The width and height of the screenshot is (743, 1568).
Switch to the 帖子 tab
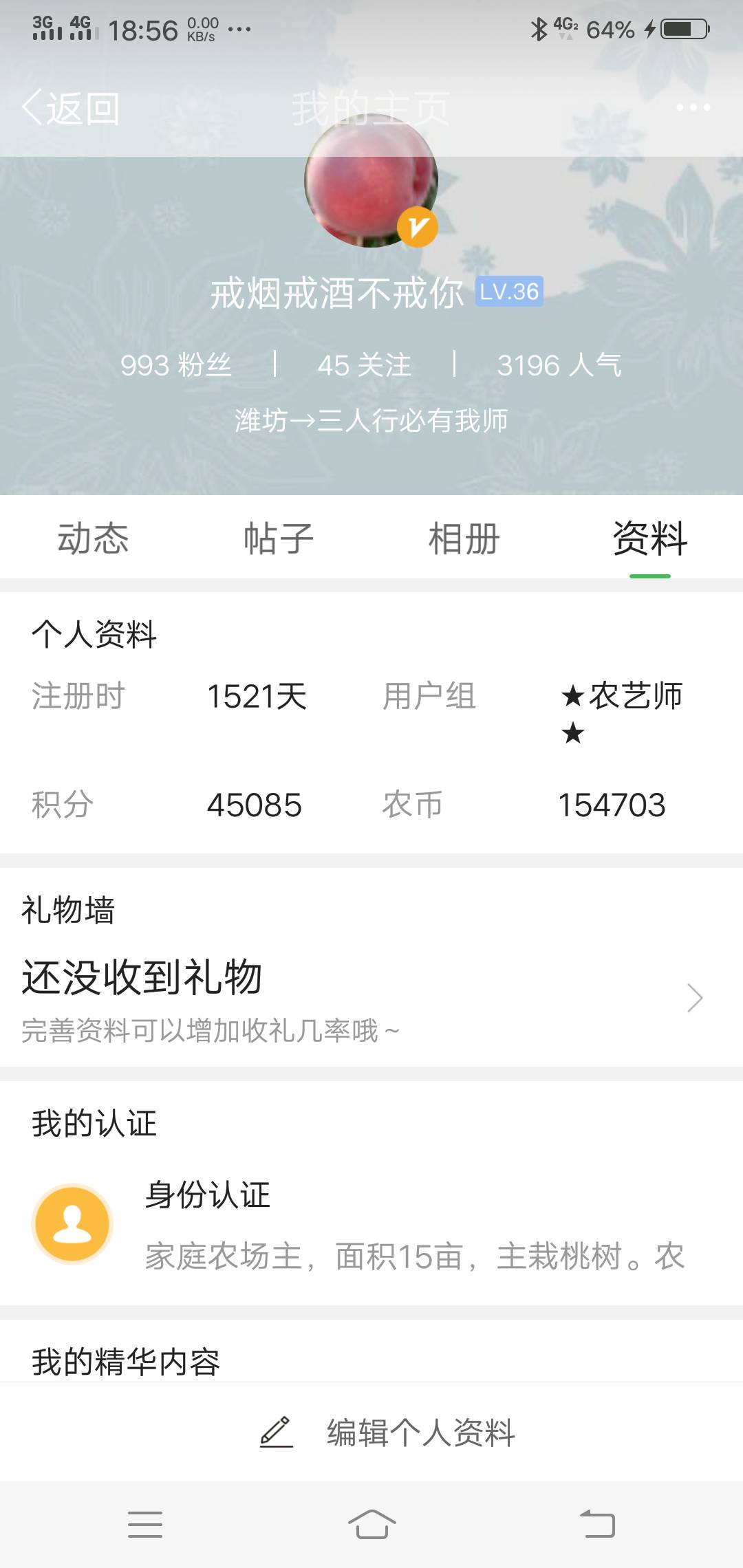pyautogui.click(x=279, y=538)
